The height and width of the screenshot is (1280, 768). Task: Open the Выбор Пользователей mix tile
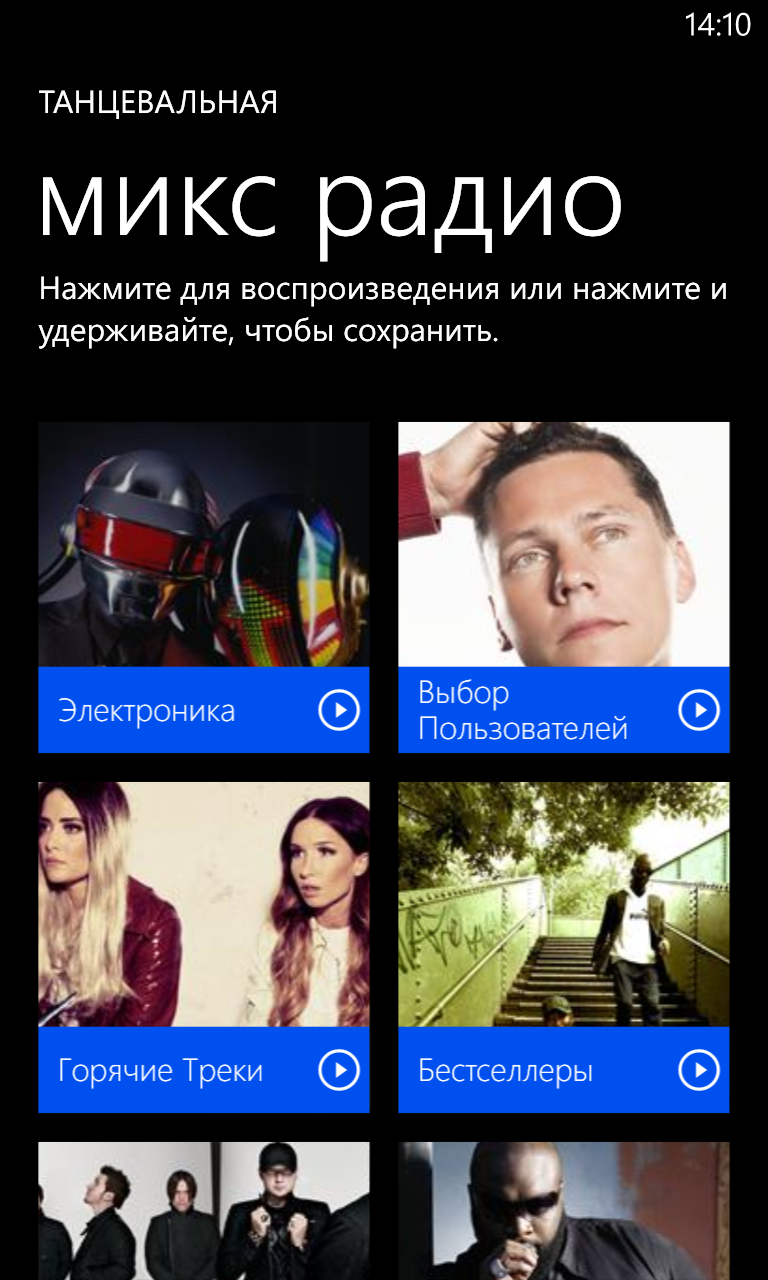click(564, 587)
